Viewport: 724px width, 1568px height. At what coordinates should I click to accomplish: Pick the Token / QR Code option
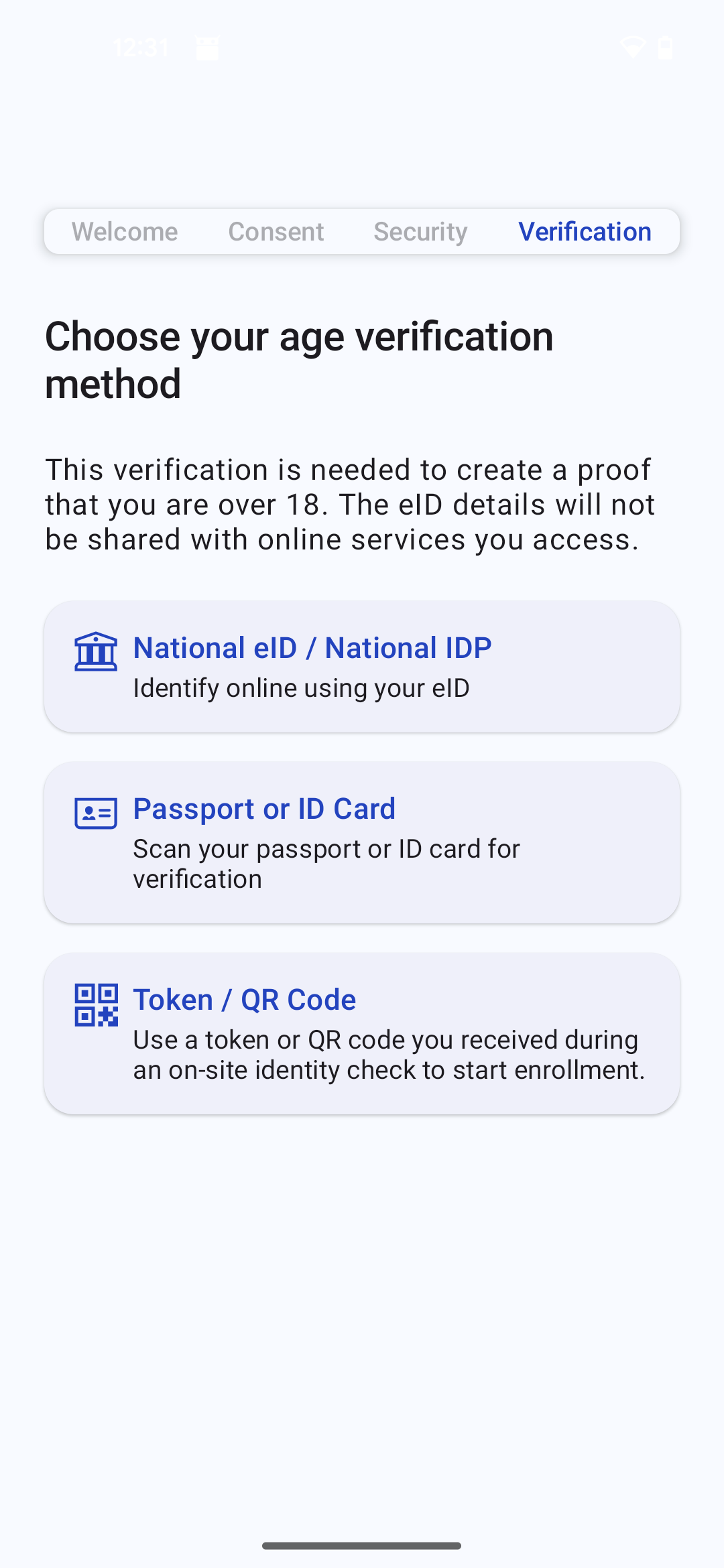(362, 1033)
